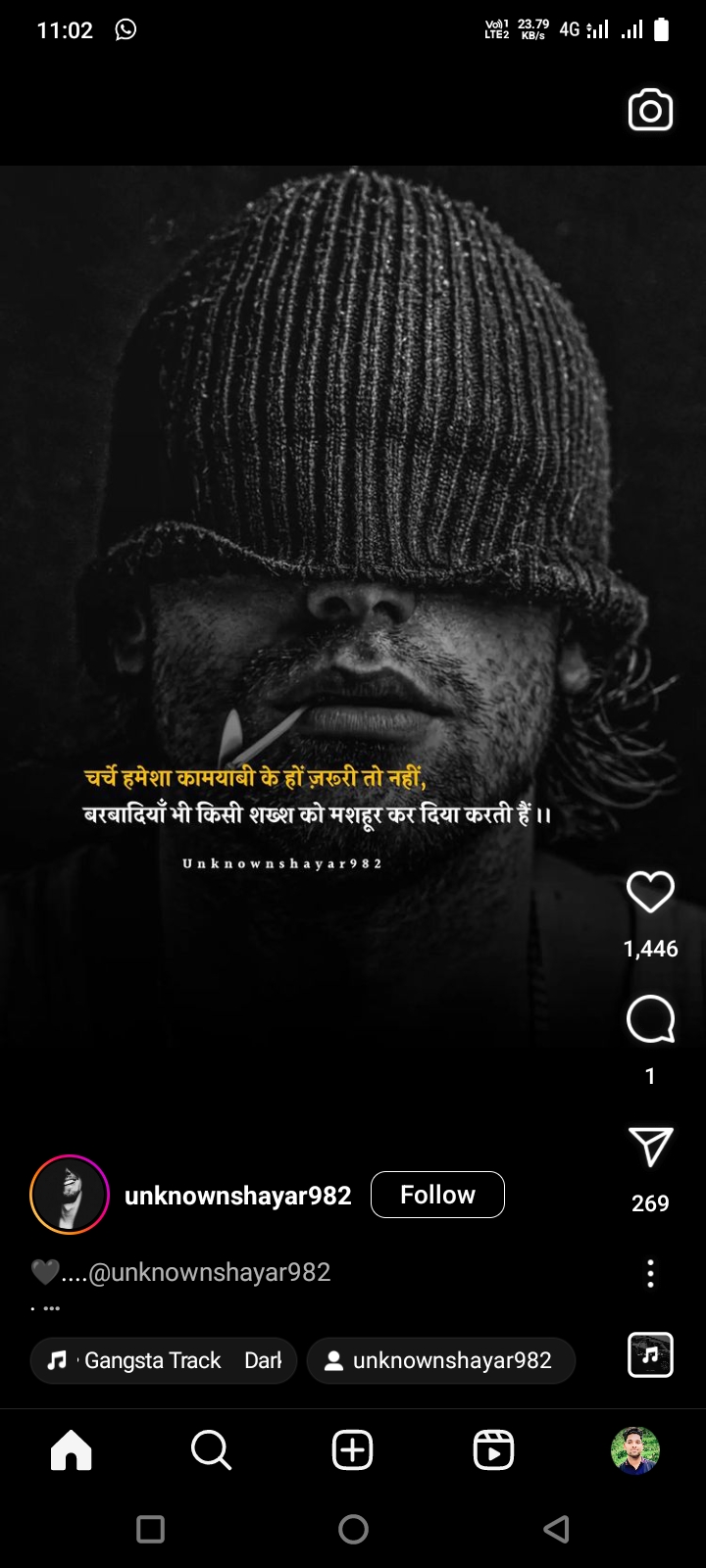Open the tagged unknownshayar982 chip
The width and height of the screenshot is (706, 1568).
(x=441, y=1360)
